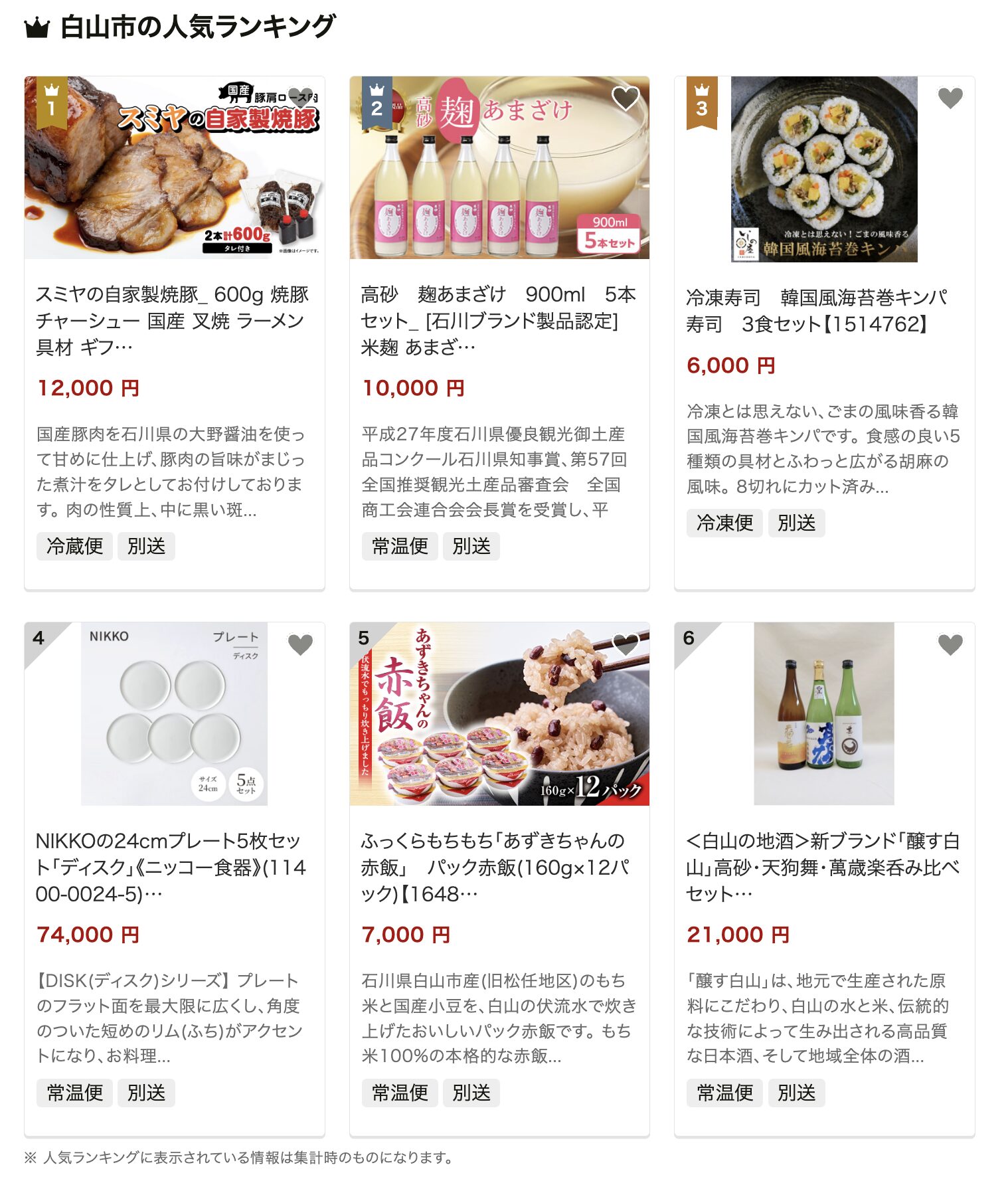Viewport: 1008px width, 1185px height.
Task: View the 韓国風海苔巻キンパ寿司 3食セット product
Action: pos(823,310)
